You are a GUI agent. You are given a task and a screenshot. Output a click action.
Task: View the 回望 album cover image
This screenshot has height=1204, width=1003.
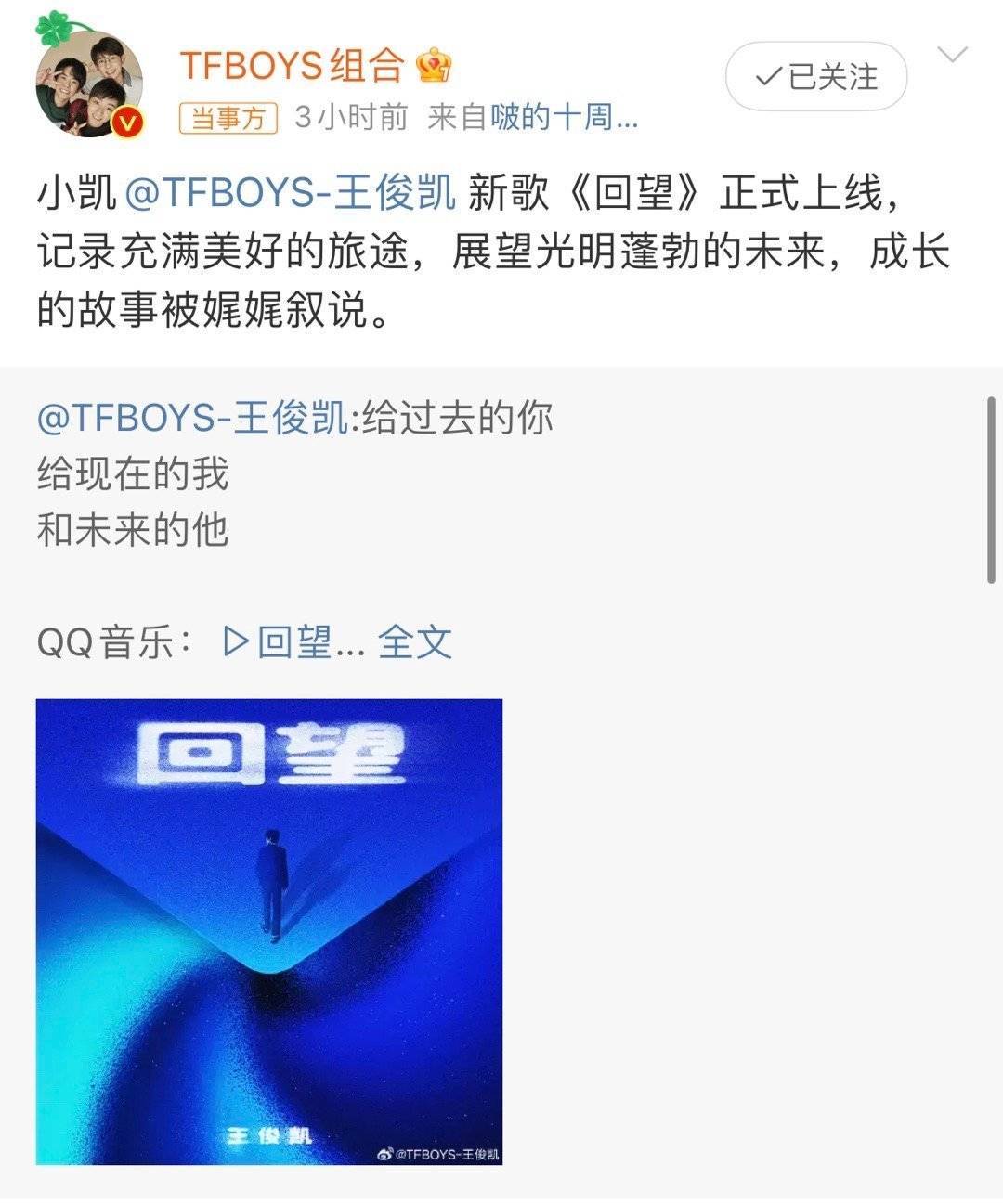tap(269, 931)
